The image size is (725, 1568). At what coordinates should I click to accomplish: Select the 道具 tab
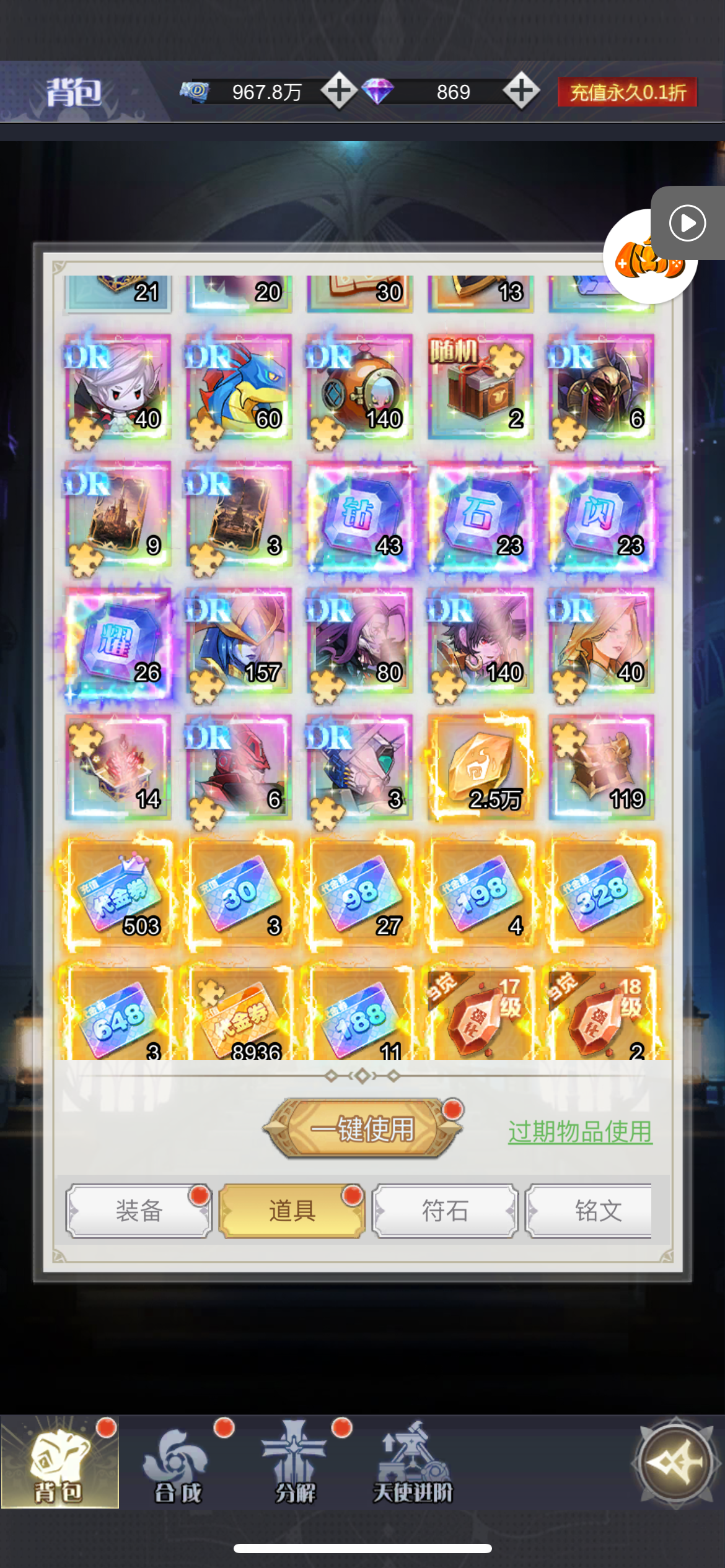point(292,1211)
